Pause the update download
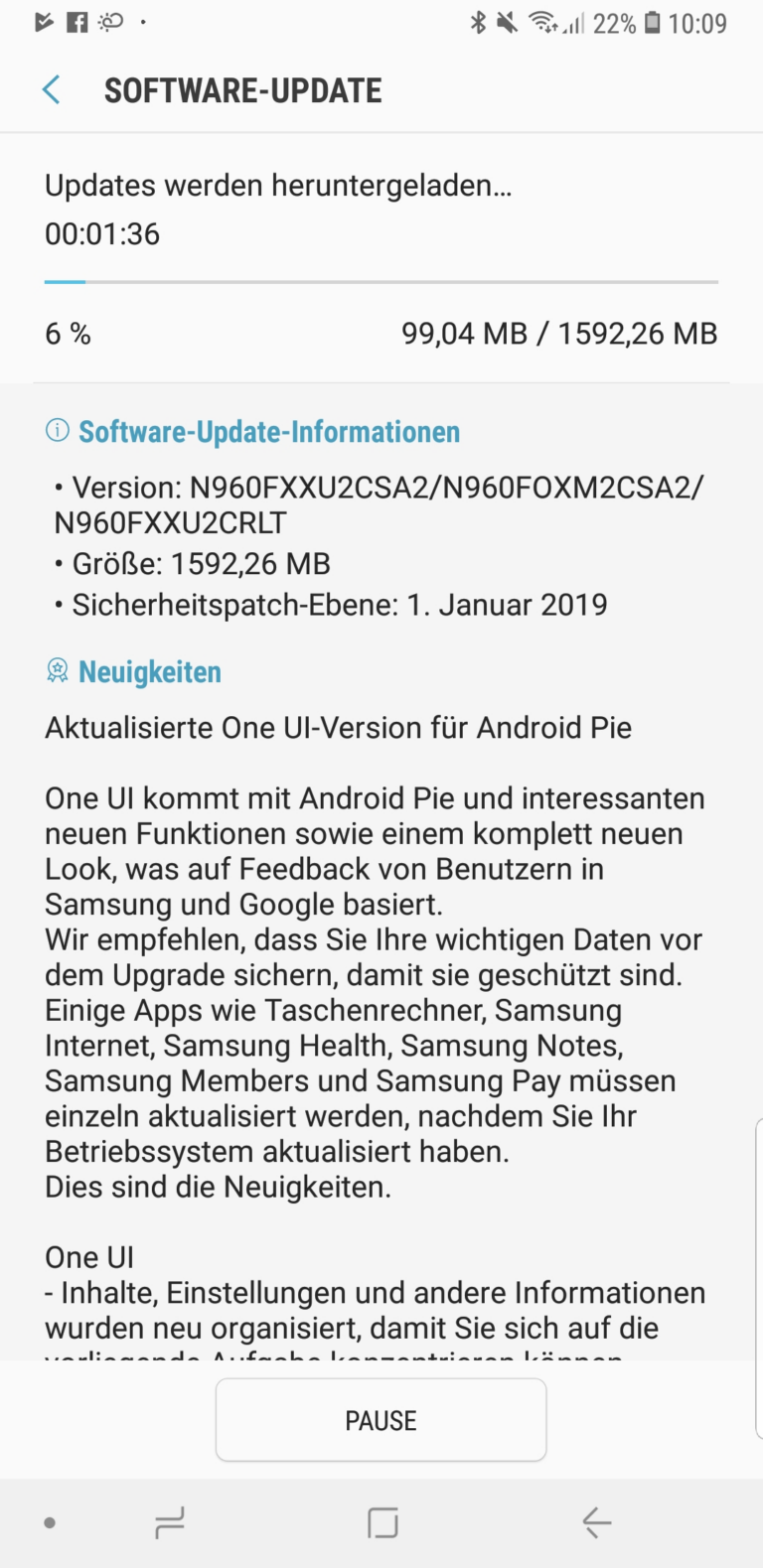763x1568 pixels. (381, 1420)
